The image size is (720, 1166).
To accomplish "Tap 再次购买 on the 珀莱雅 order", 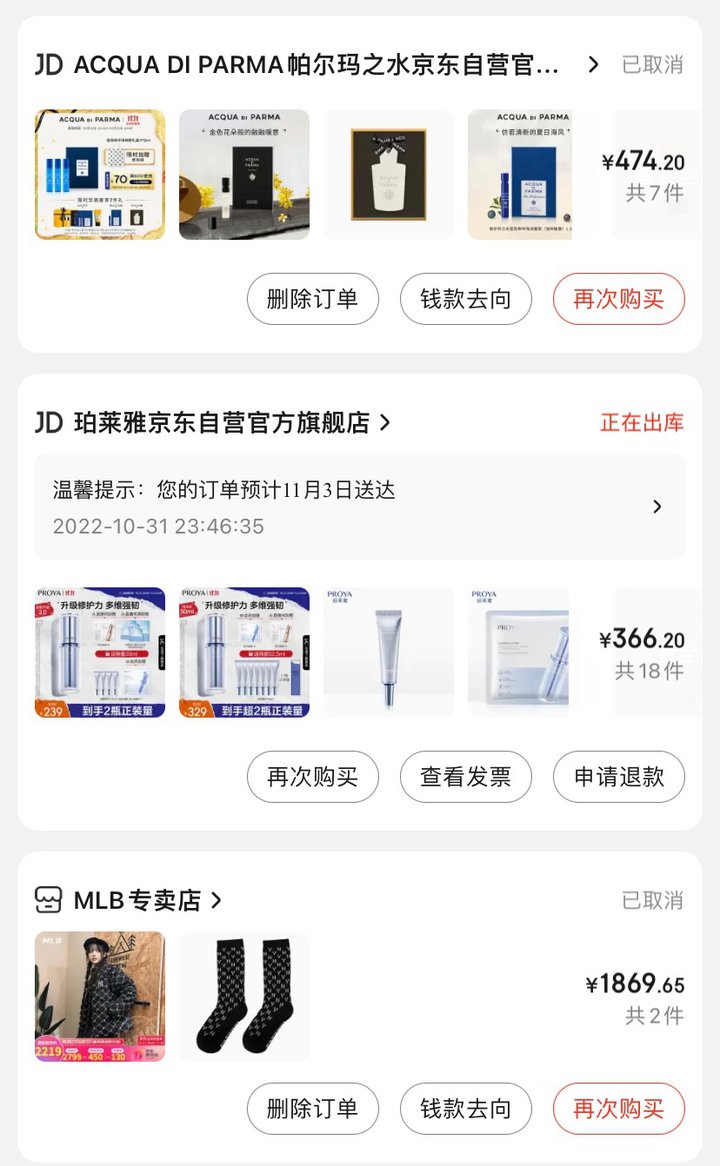I will [x=312, y=777].
